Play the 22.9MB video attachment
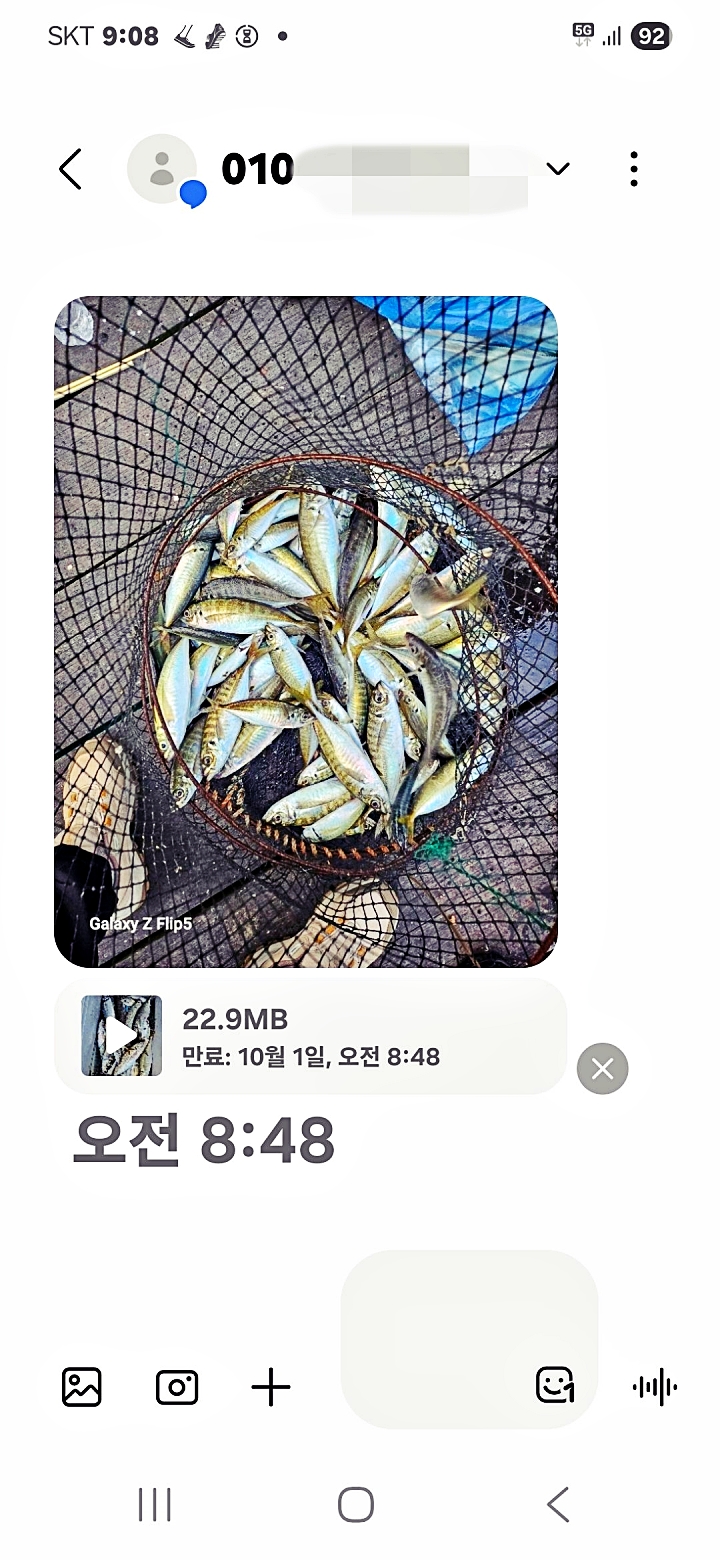Screen dimensions: 720x1560 click(121, 1036)
